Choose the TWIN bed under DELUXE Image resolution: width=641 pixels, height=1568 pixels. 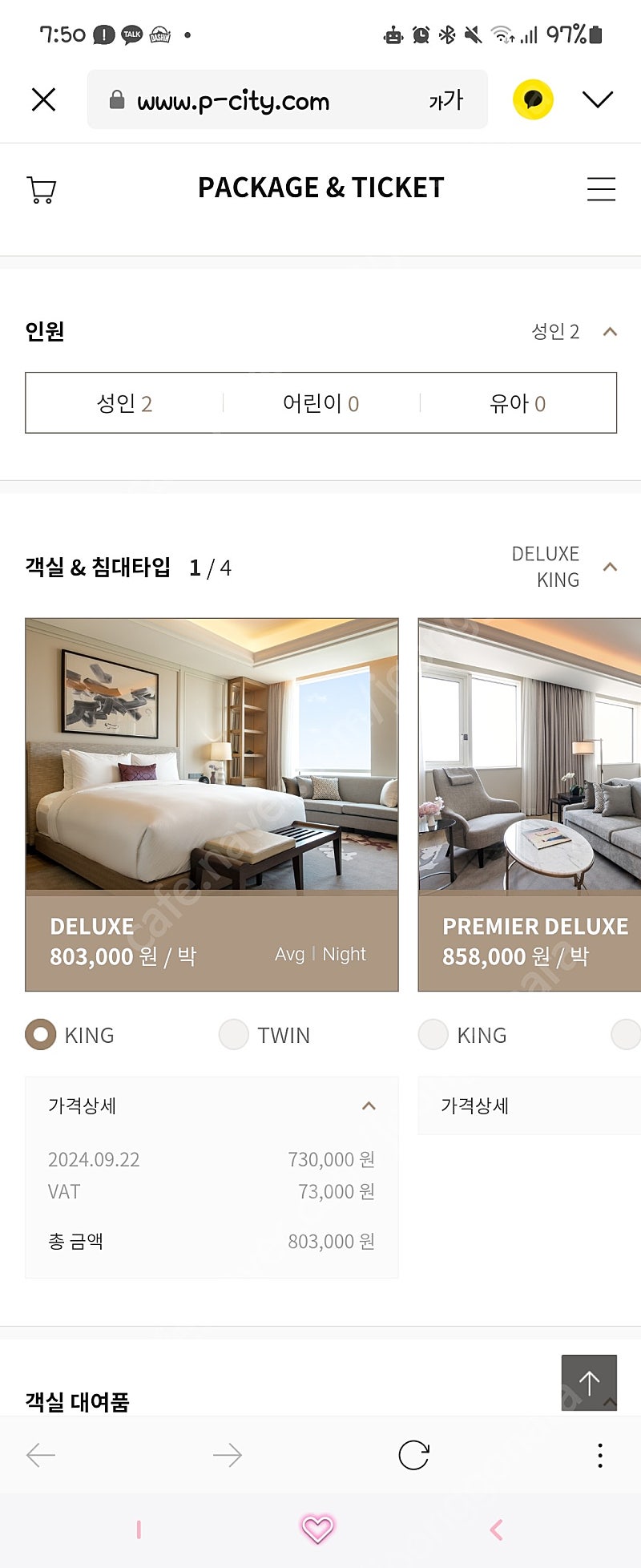[x=234, y=1035]
